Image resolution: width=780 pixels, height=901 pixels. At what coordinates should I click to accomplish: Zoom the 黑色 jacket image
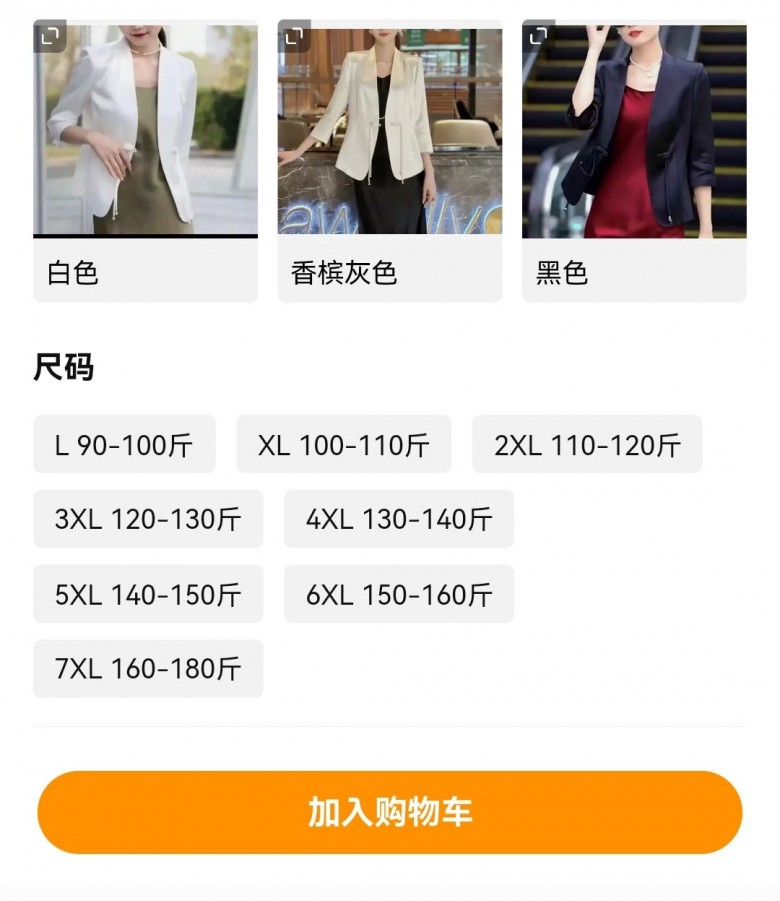[x=538, y=37]
